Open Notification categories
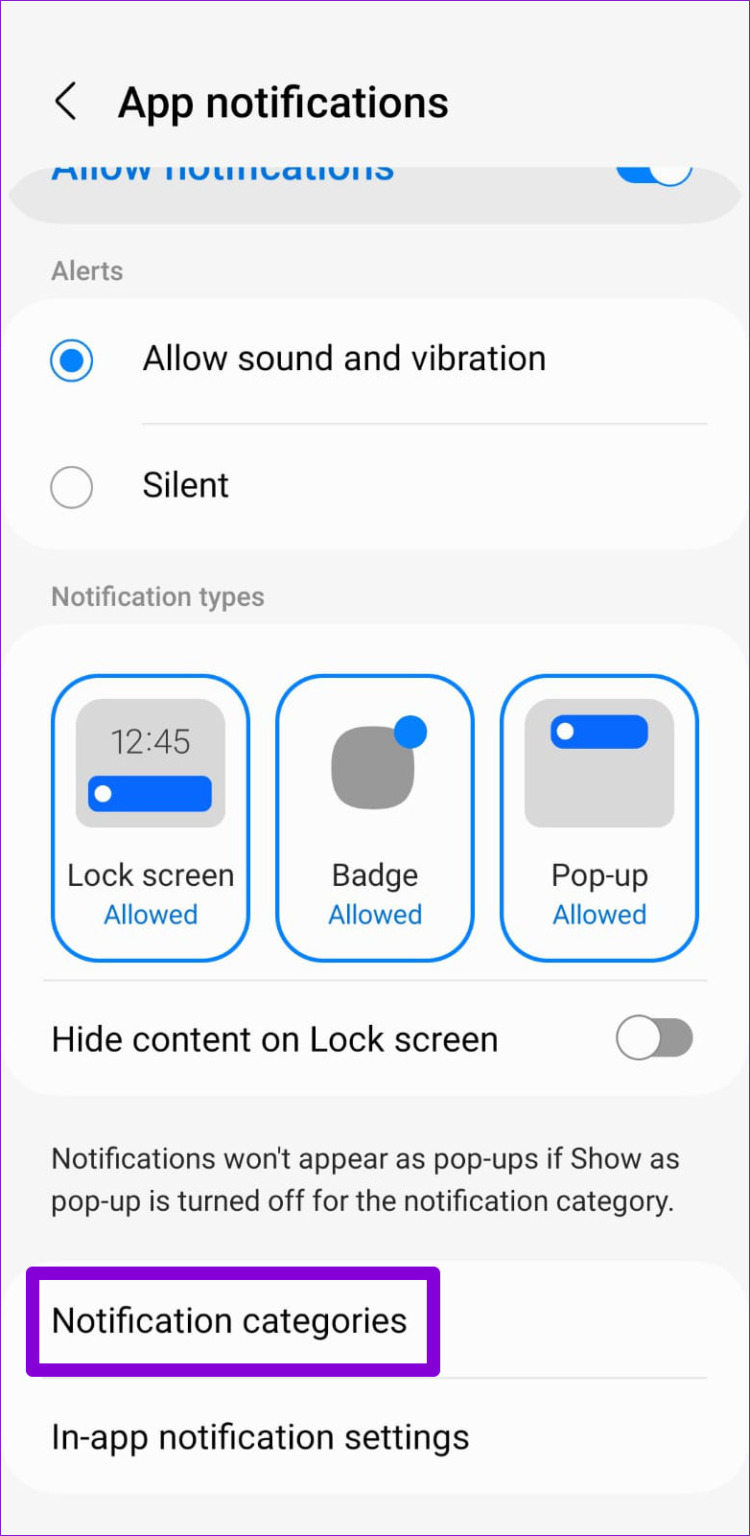The width and height of the screenshot is (750, 1536). 229,1321
